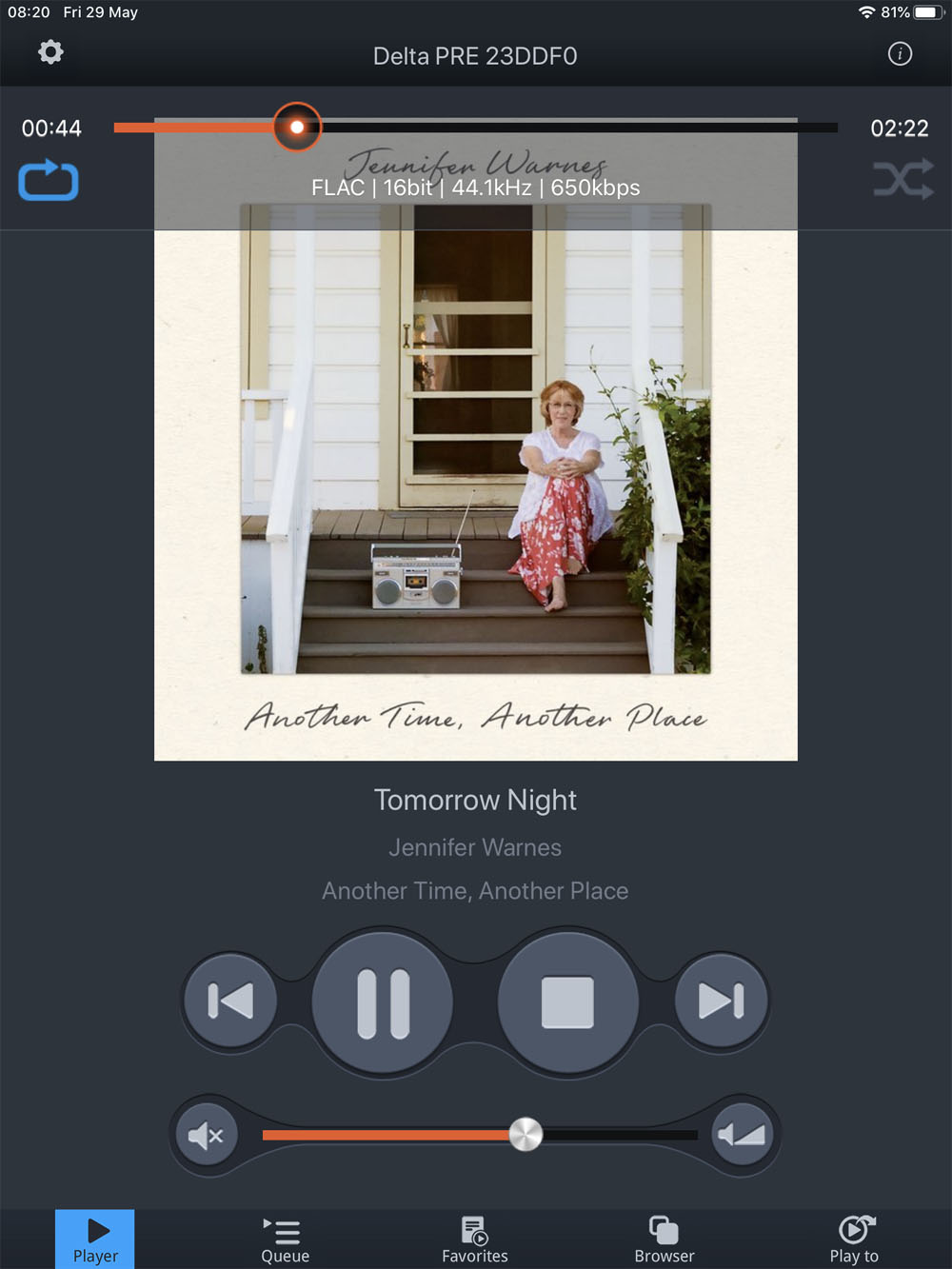Pause the current song
The image size is (952, 1269).
[x=383, y=1002]
